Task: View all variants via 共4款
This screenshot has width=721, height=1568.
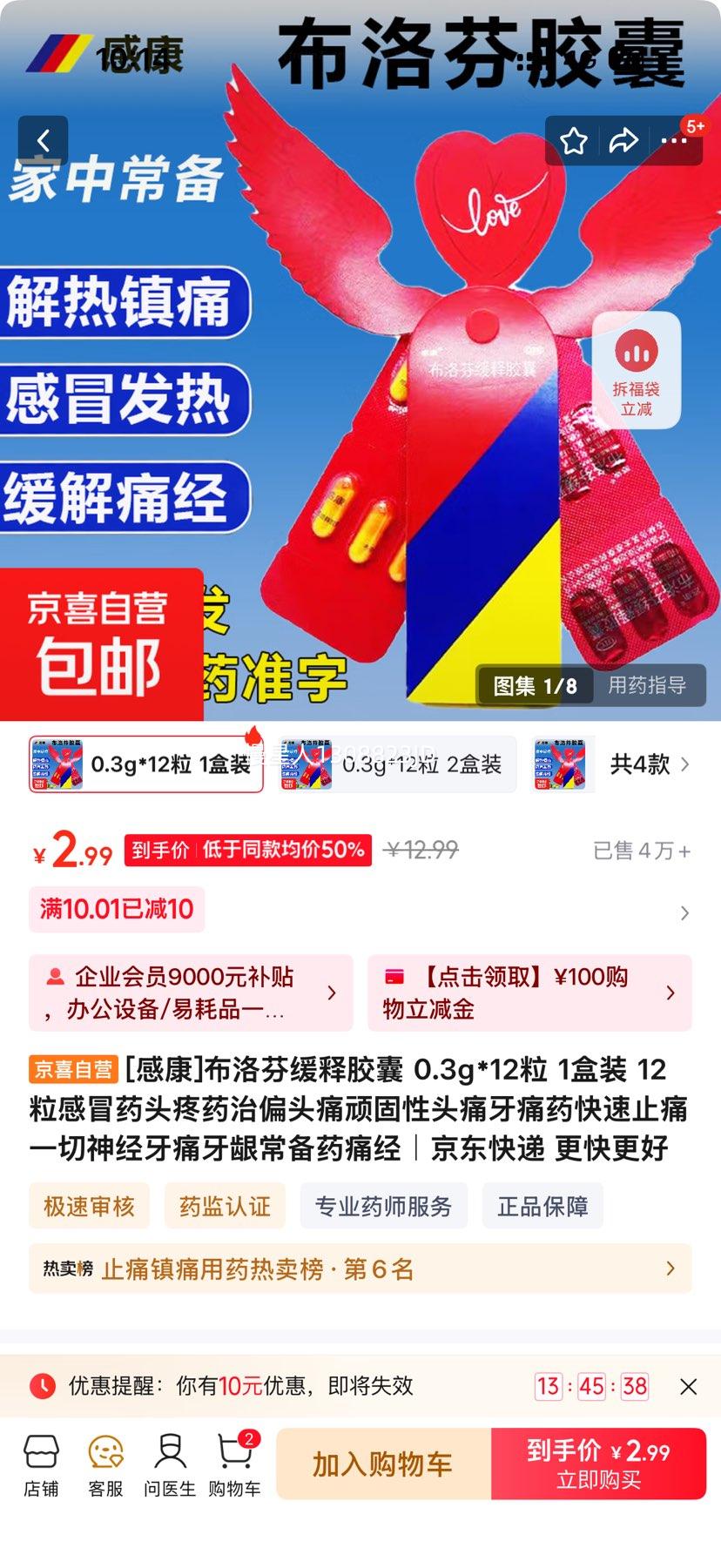Action: click(650, 764)
